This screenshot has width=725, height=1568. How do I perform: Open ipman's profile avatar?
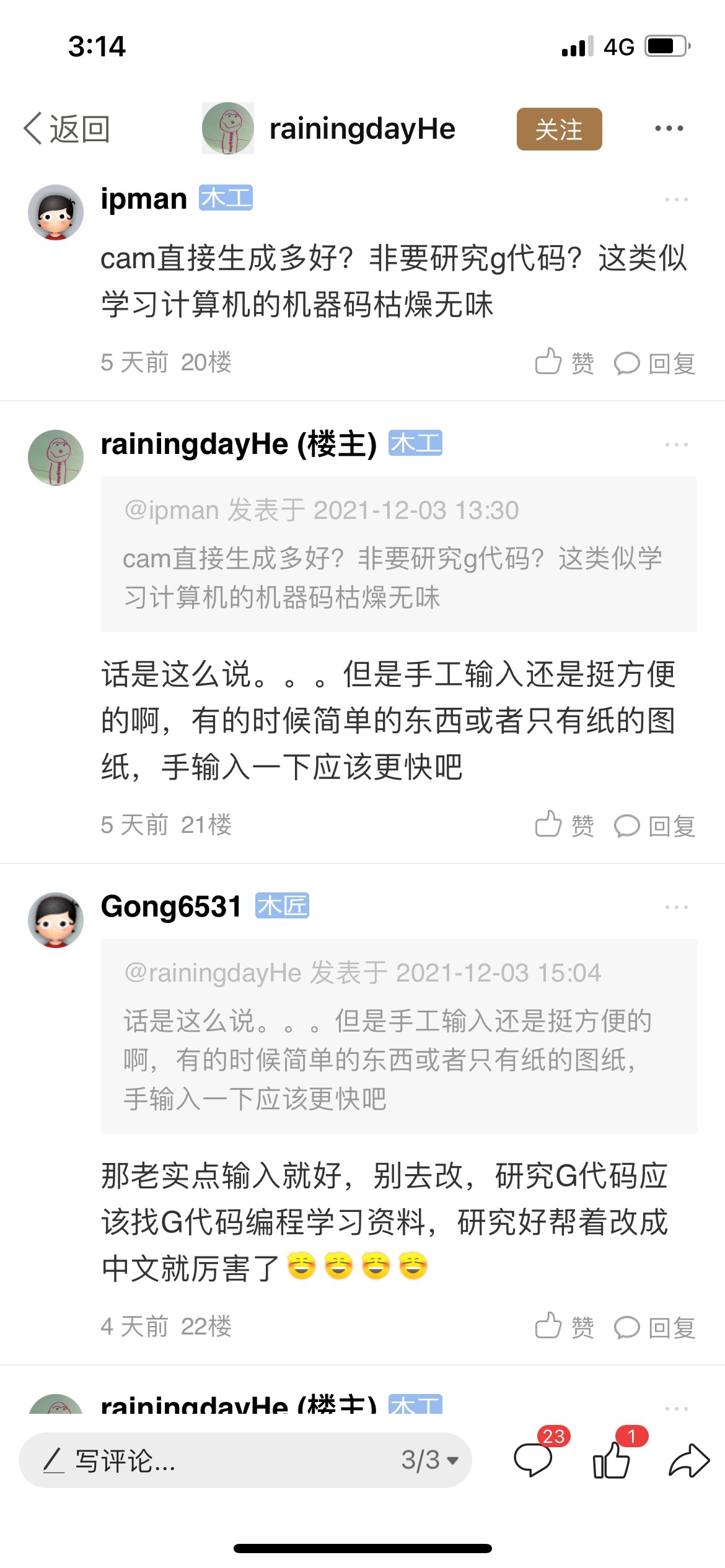tap(56, 212)
